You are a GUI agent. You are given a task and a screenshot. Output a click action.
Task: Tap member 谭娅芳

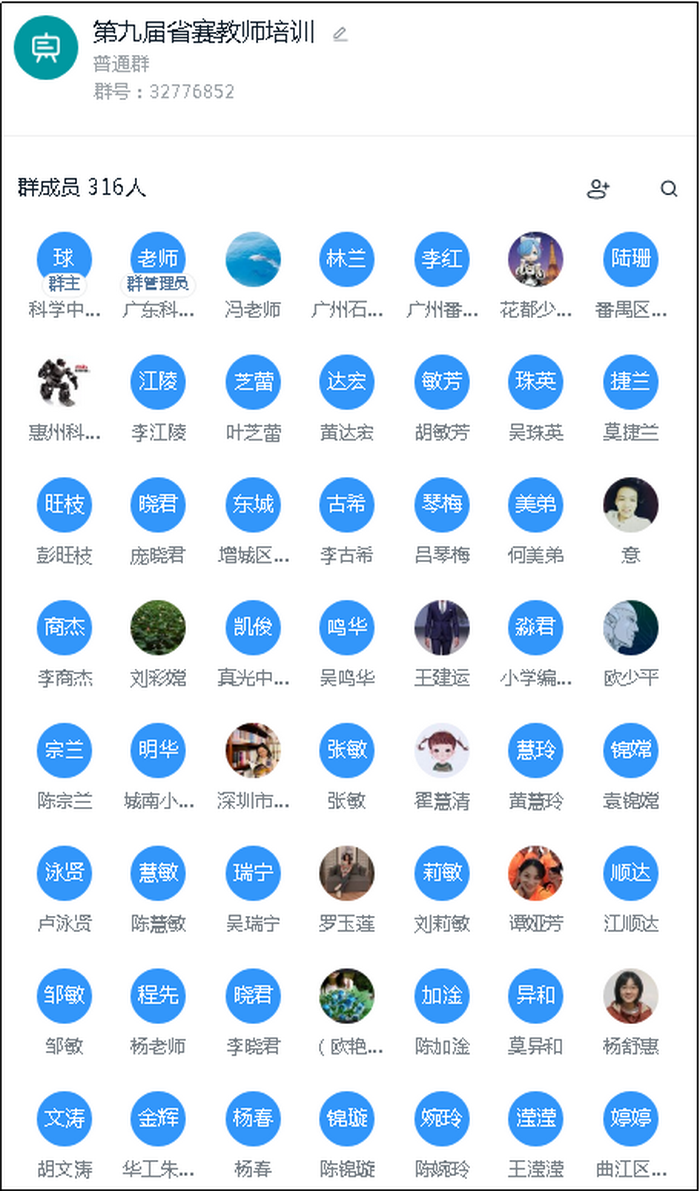coord(536,873)
